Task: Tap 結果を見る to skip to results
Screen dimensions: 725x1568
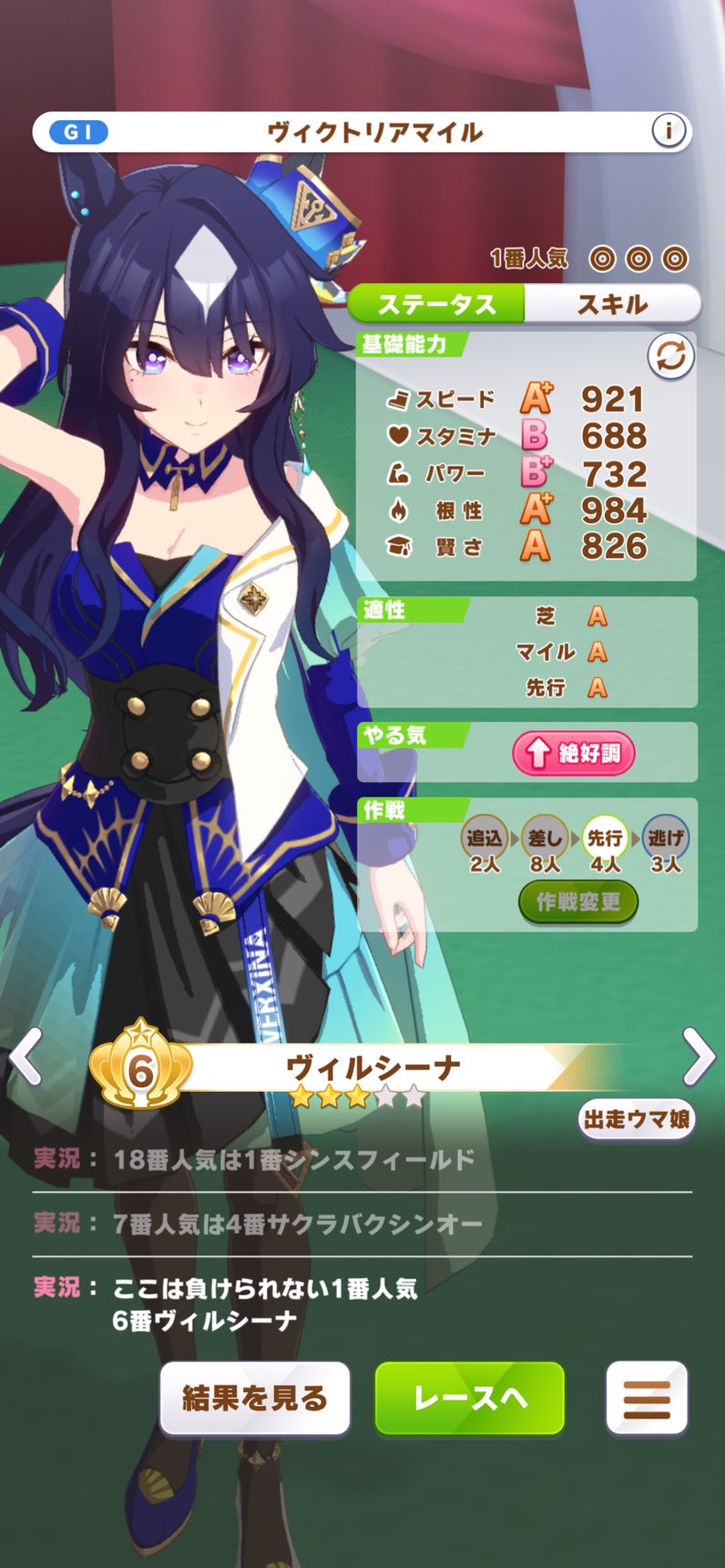Action: click(255, 1399)
